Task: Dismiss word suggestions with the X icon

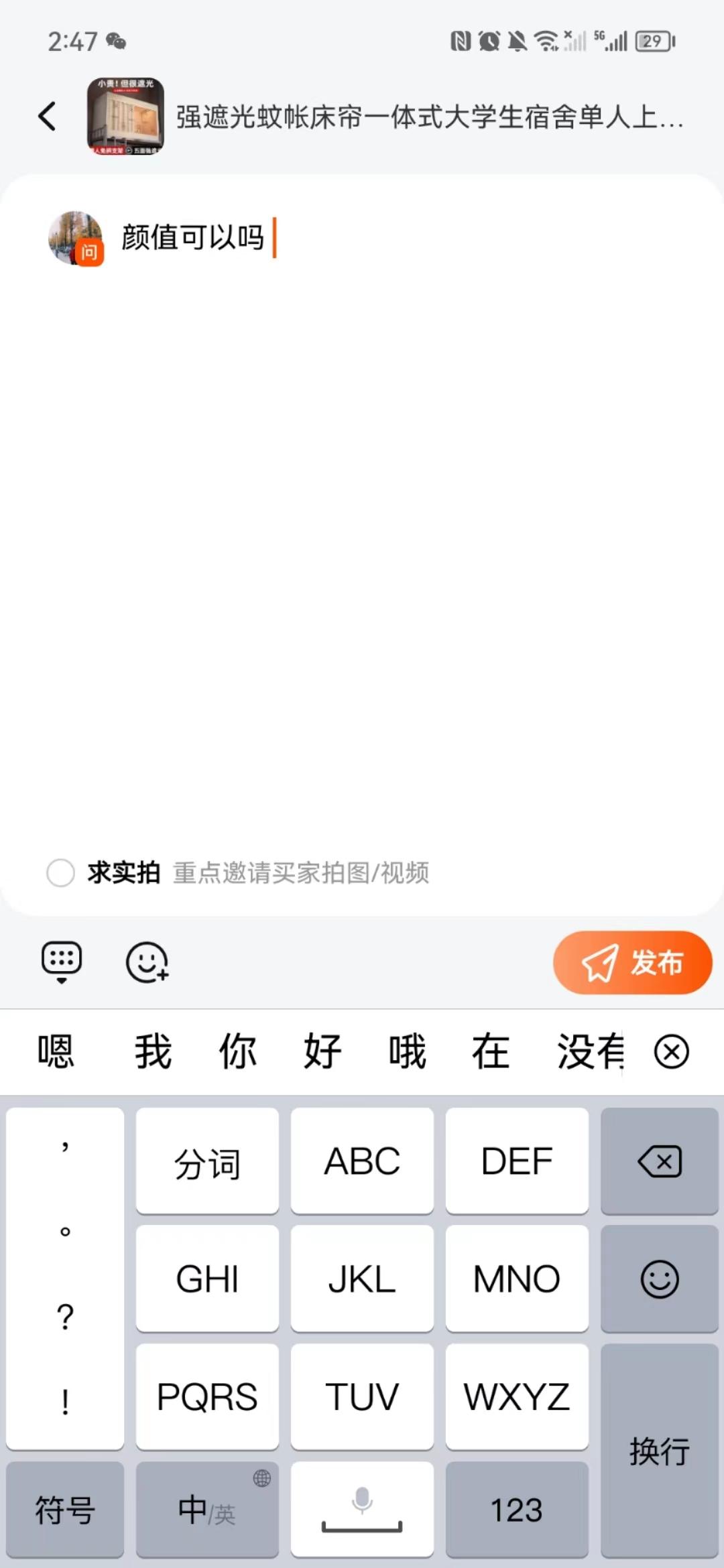Action: (x=672, y=1051)
